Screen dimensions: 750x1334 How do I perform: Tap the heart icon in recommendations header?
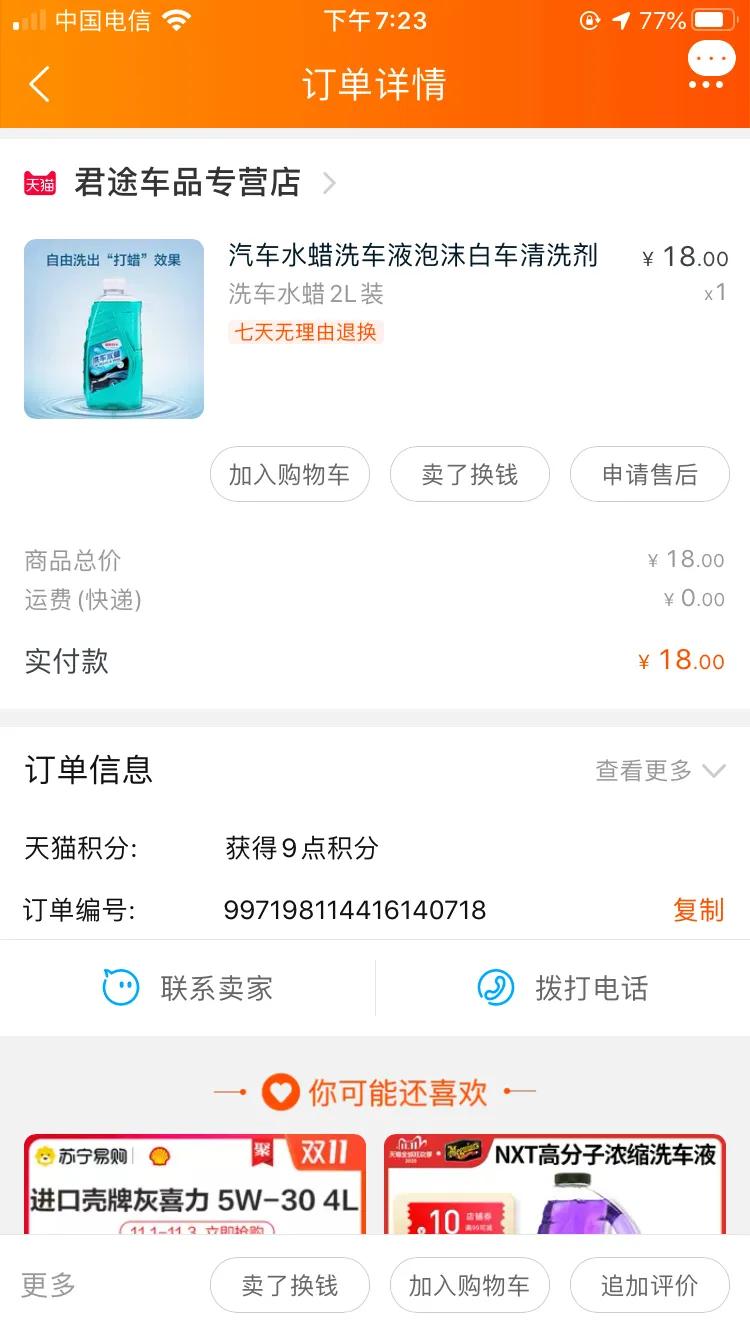tap(280, 1093)
